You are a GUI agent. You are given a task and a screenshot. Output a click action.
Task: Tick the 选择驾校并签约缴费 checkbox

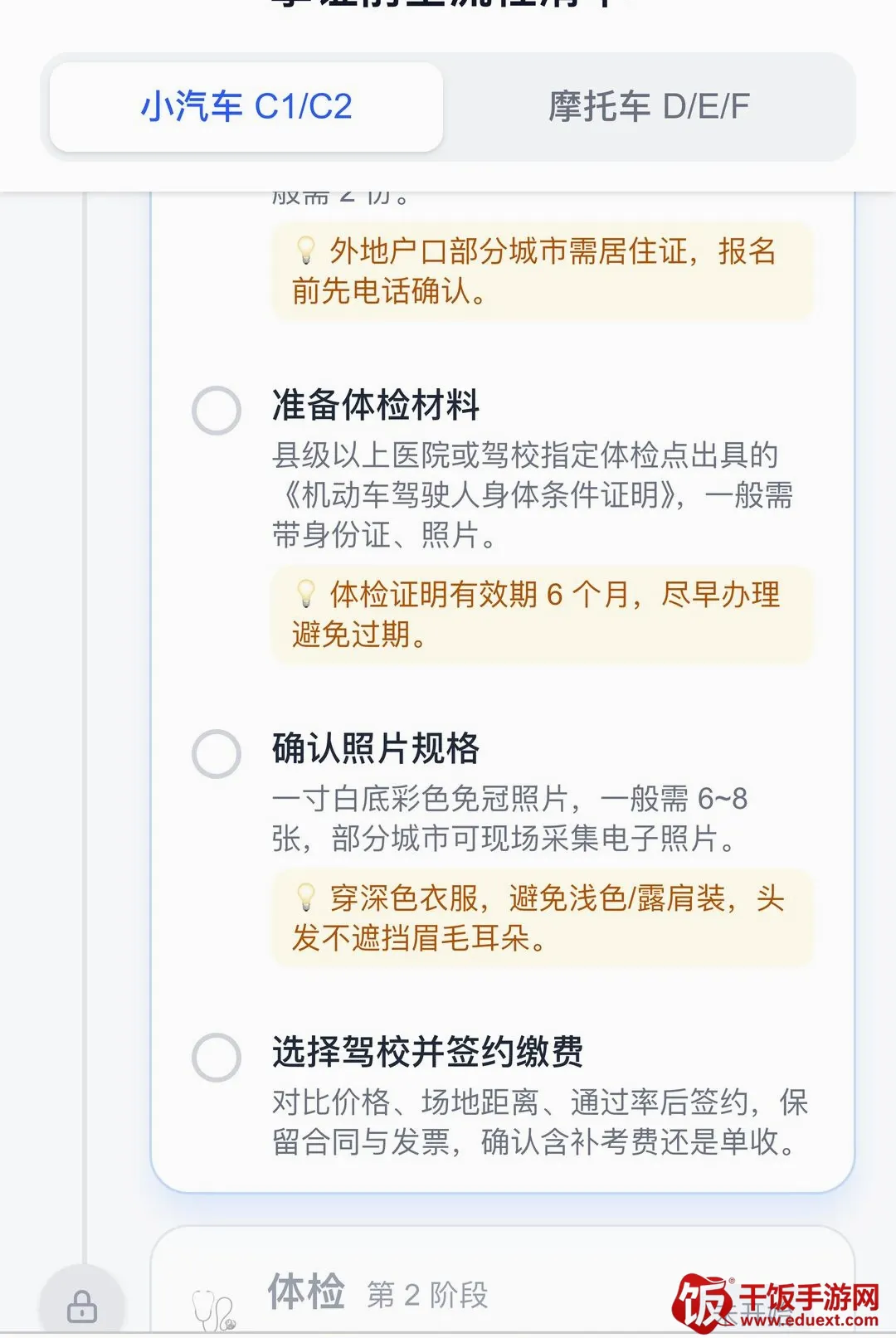[x=217, y=1057]
